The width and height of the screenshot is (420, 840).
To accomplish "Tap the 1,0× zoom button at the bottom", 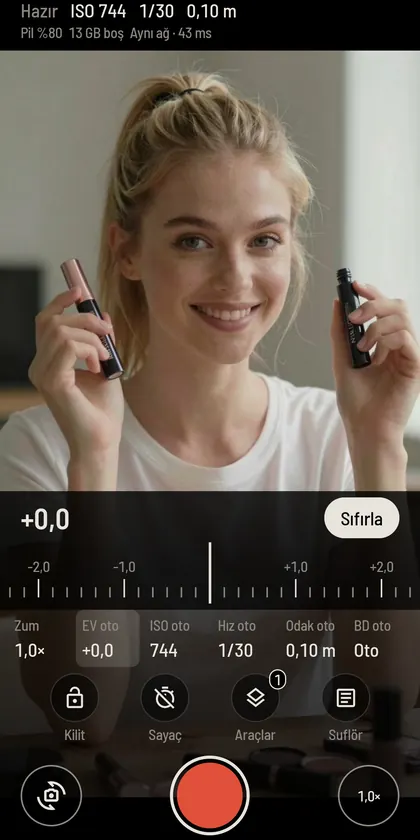I will pyautogui.click(x=369, y=796).
